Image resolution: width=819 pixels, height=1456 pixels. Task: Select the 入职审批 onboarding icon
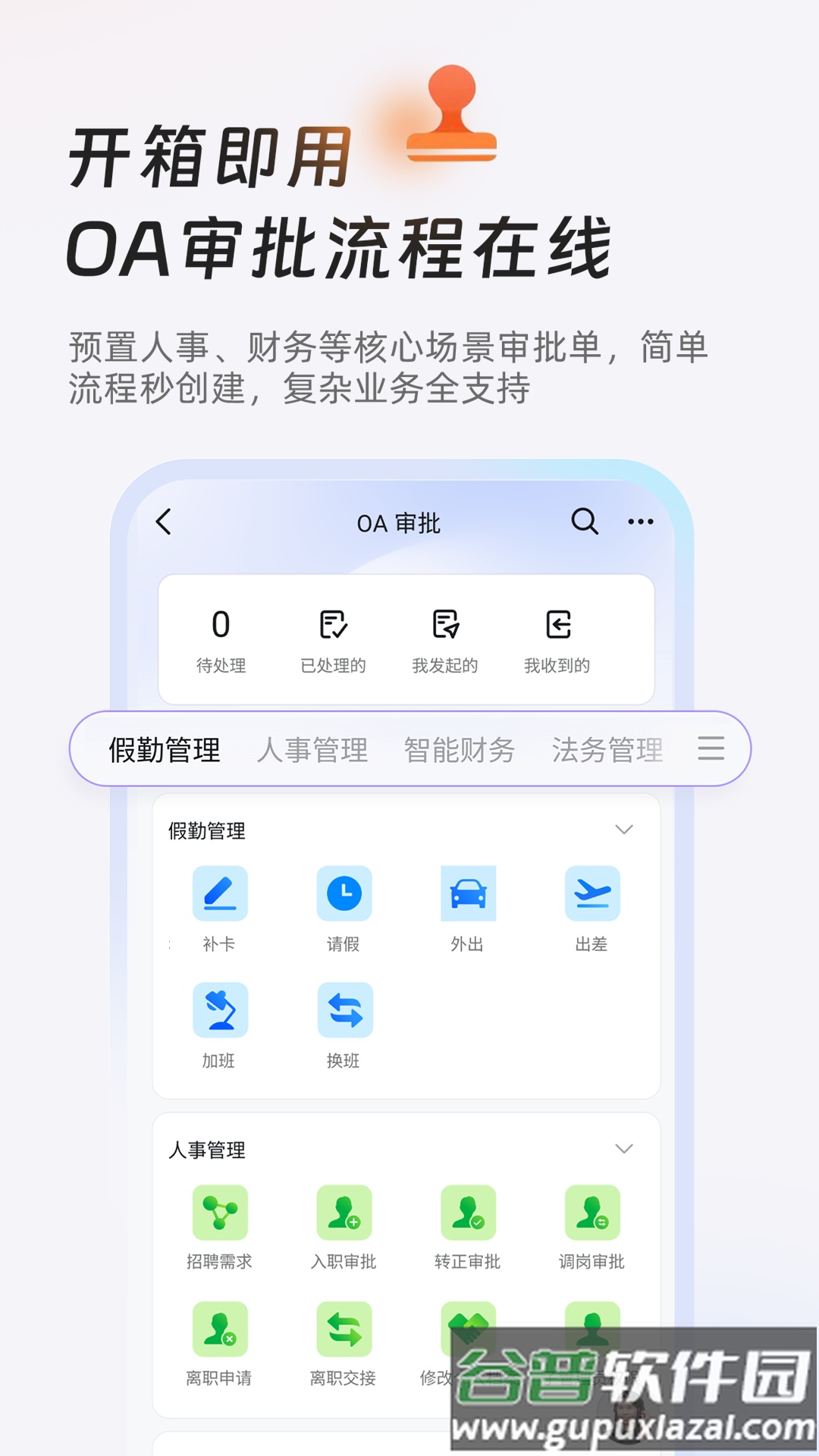click(x=344, y=1213)
